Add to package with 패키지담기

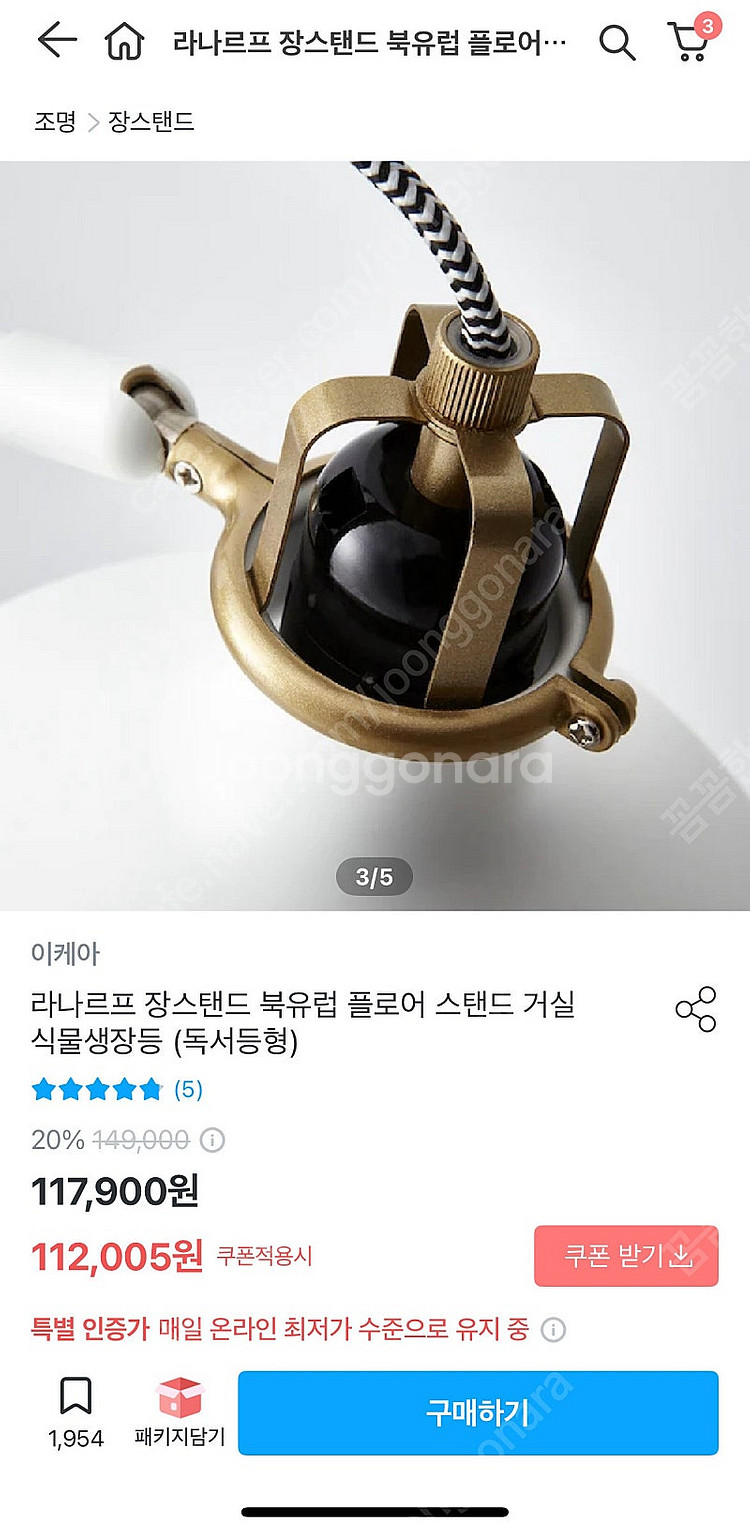click(180, 1412)
